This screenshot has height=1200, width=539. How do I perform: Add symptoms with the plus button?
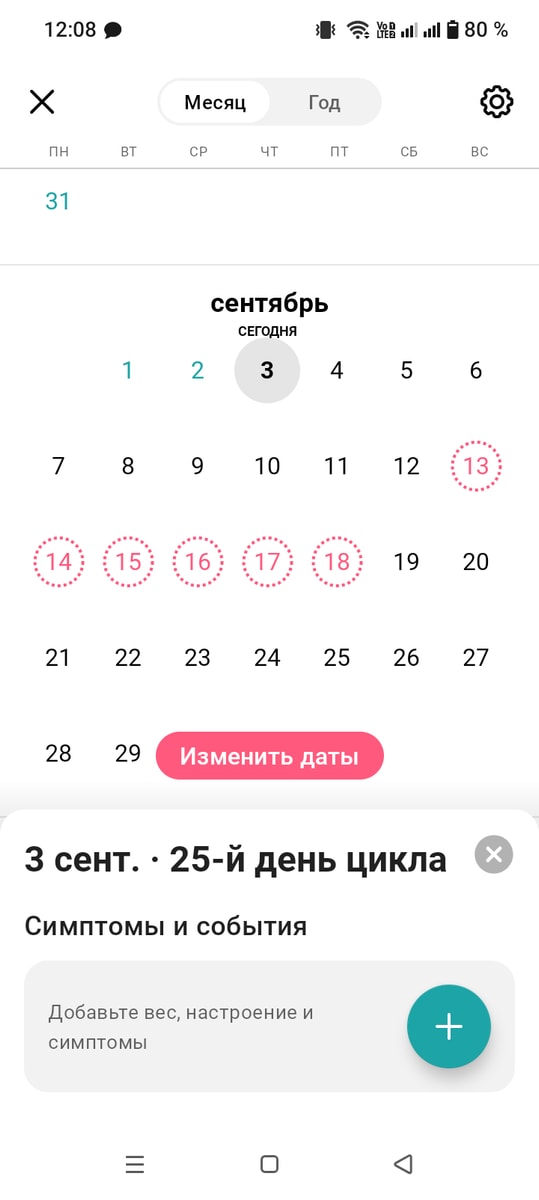pyautogui.click(x=449, y=1027)
